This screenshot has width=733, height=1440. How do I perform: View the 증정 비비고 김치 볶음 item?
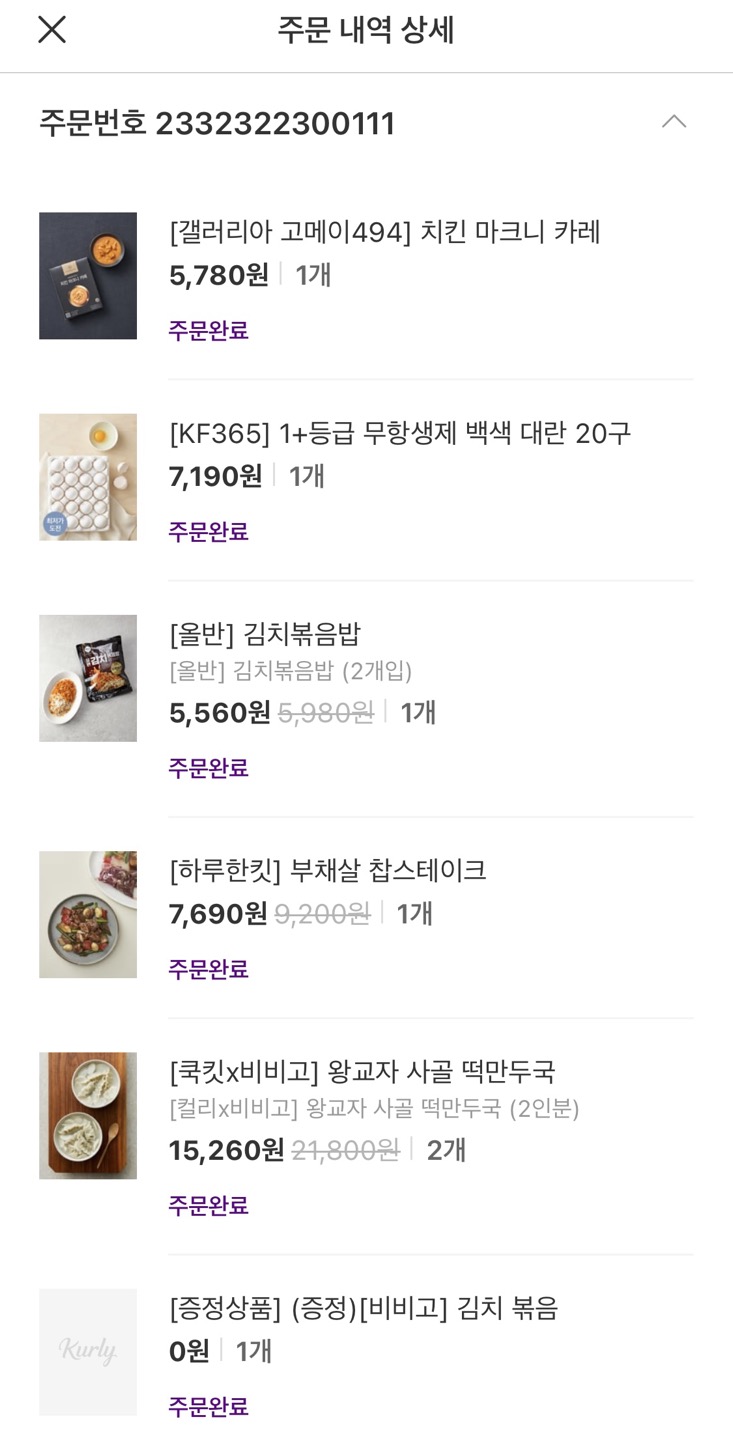coord(364,1308)
